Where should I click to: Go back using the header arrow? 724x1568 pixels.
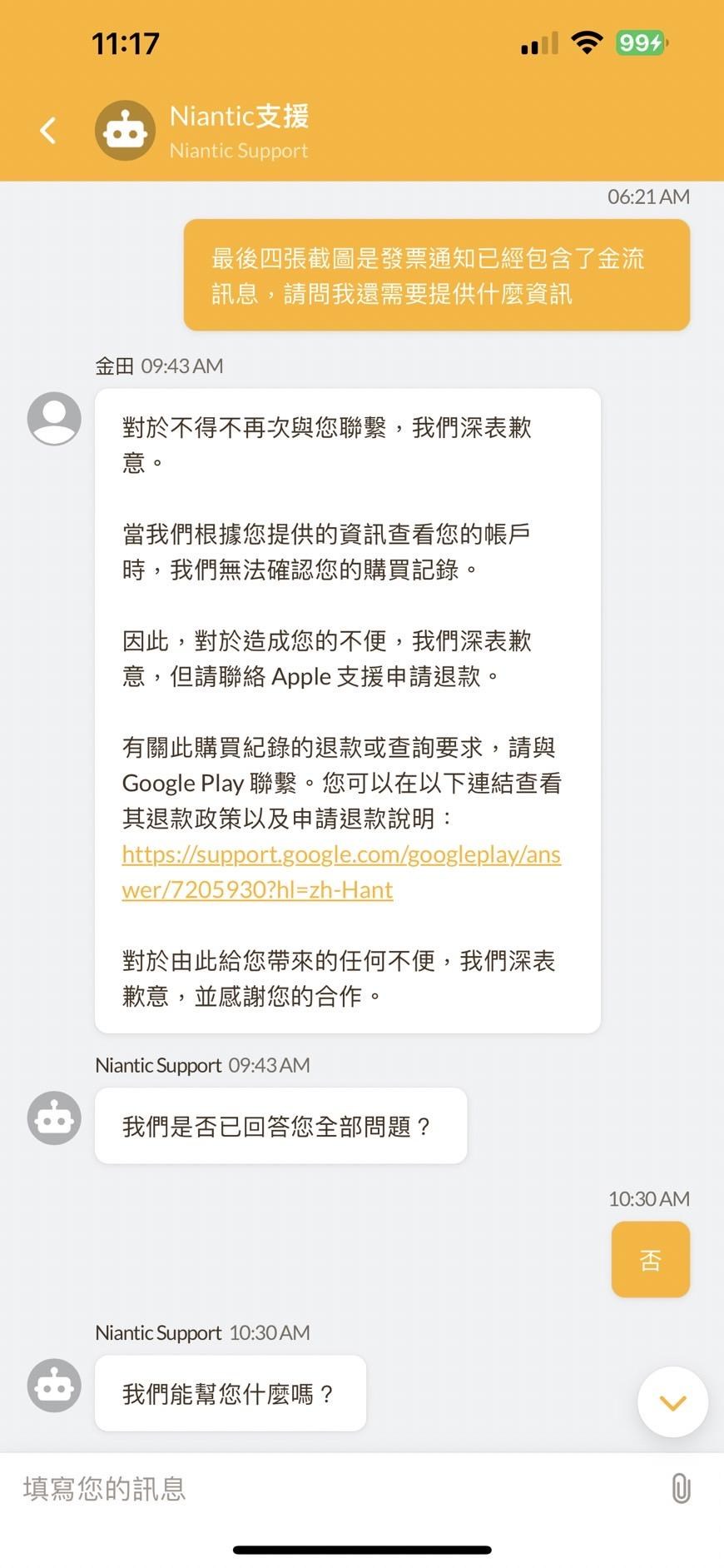(48, 131)
